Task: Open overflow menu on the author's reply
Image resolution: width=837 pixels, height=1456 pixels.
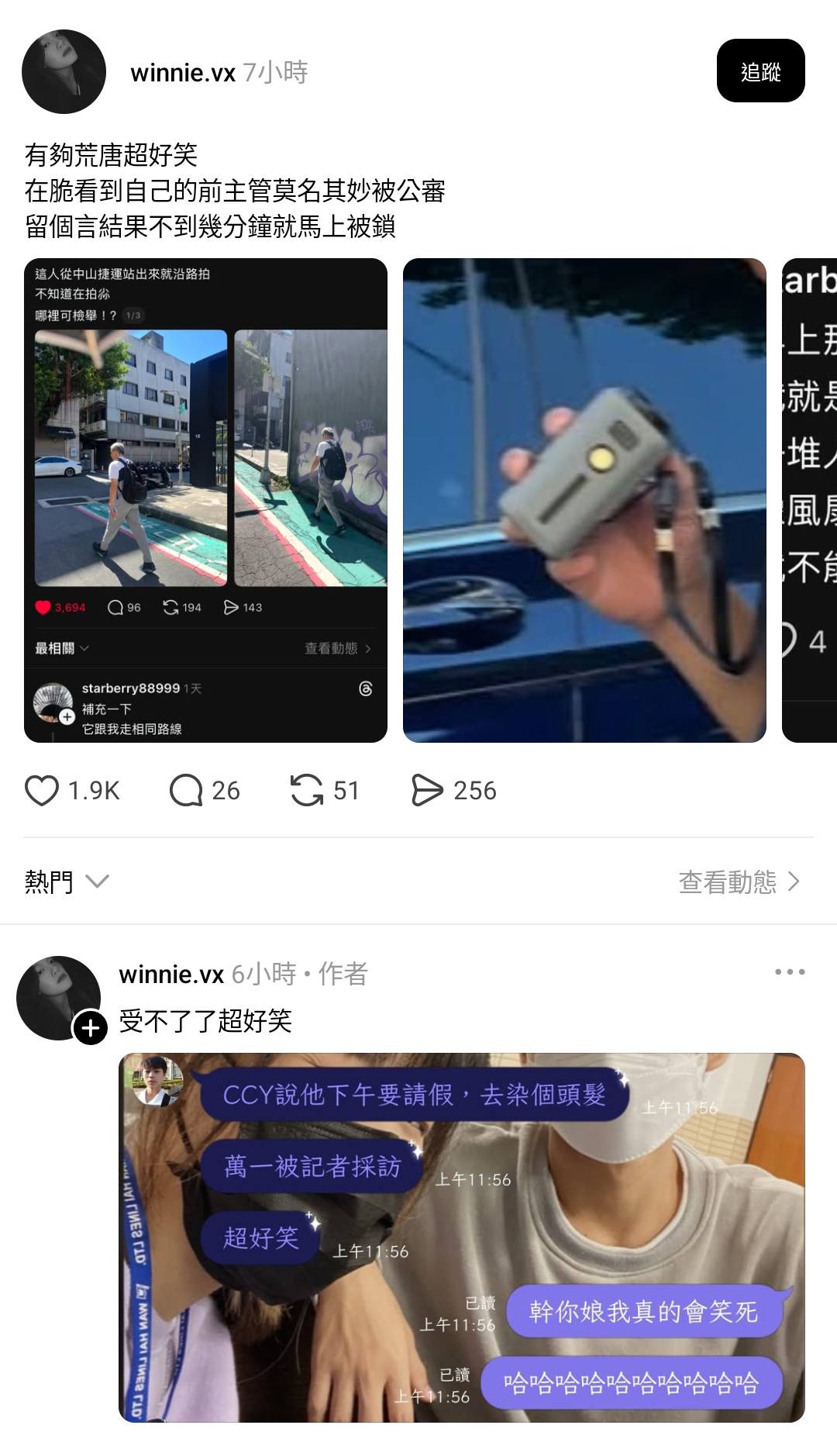Action: 790,971
